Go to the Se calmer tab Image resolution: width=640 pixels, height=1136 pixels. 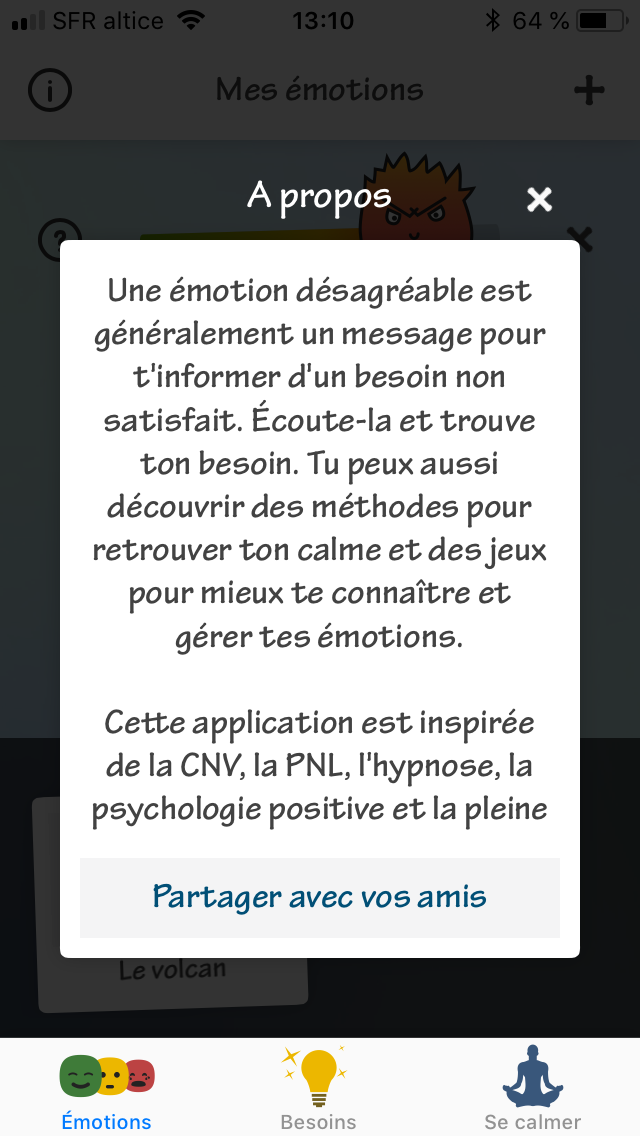532,1090
